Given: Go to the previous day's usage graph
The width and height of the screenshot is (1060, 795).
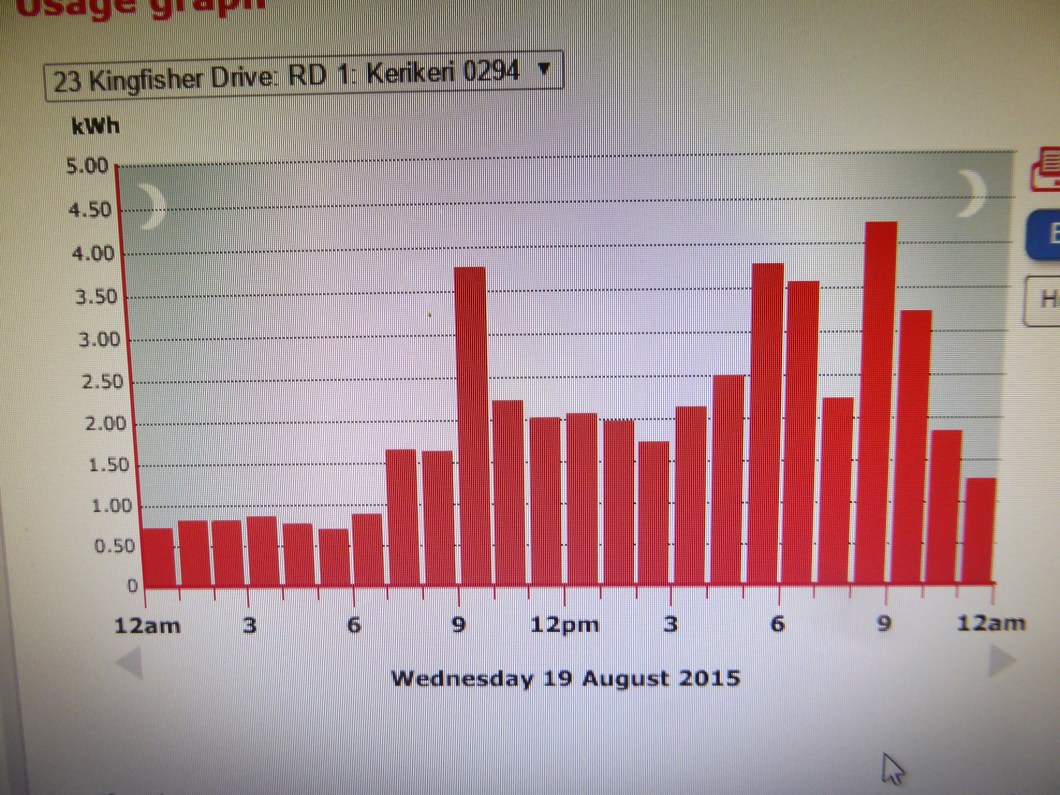Looking at the screenshot, I should pyautogui.click(x=129, y=662).
